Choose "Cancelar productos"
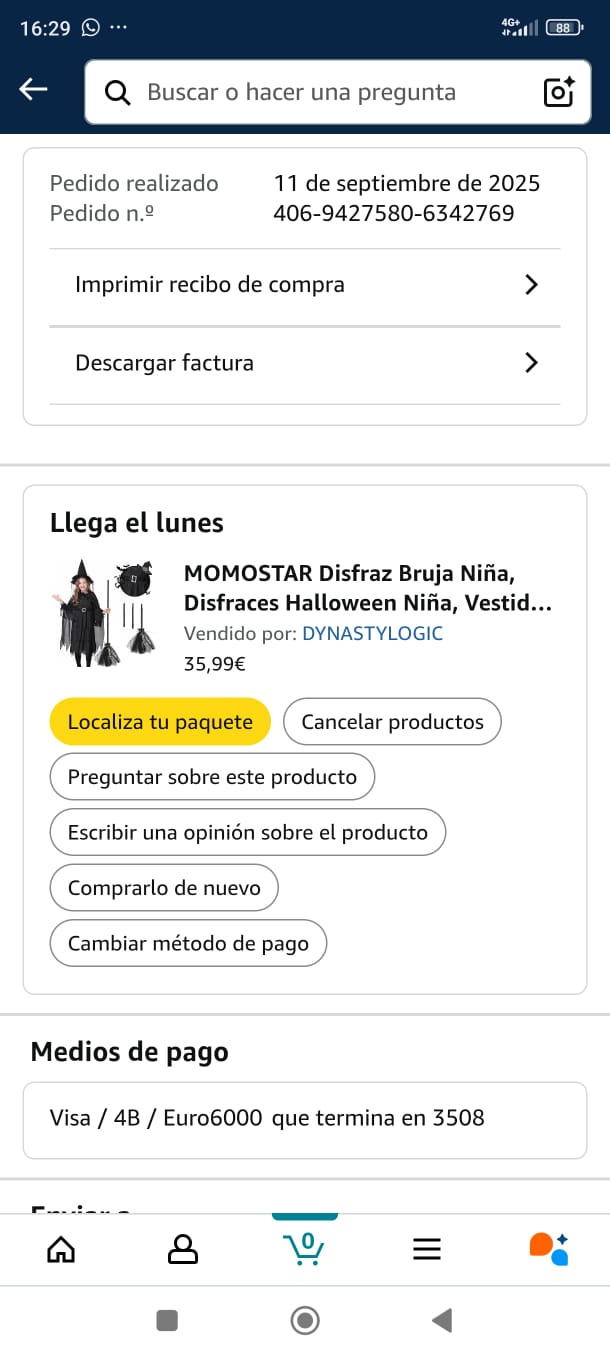The height and width of the screenshot is (1356, 610). click(392, 722)
